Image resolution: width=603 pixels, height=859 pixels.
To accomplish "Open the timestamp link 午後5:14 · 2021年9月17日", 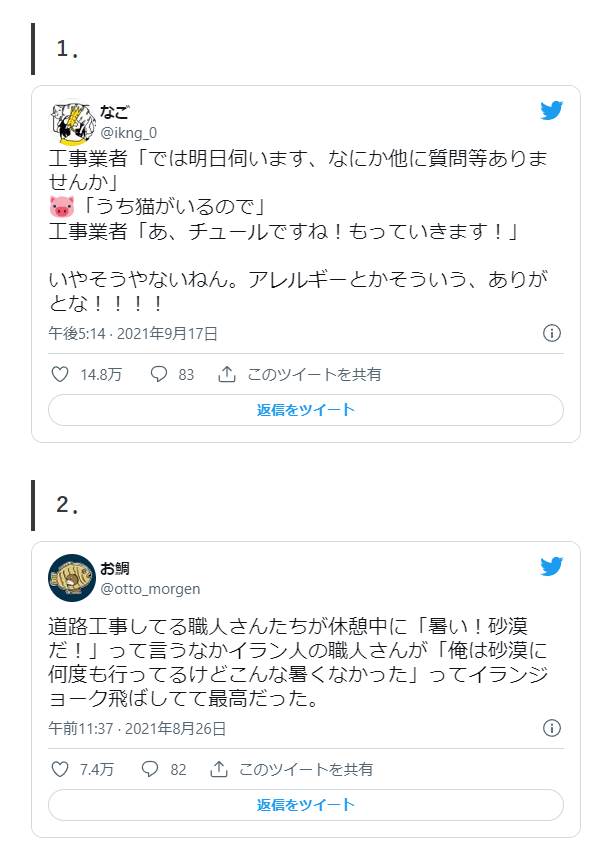I will (x=133, y=333).
